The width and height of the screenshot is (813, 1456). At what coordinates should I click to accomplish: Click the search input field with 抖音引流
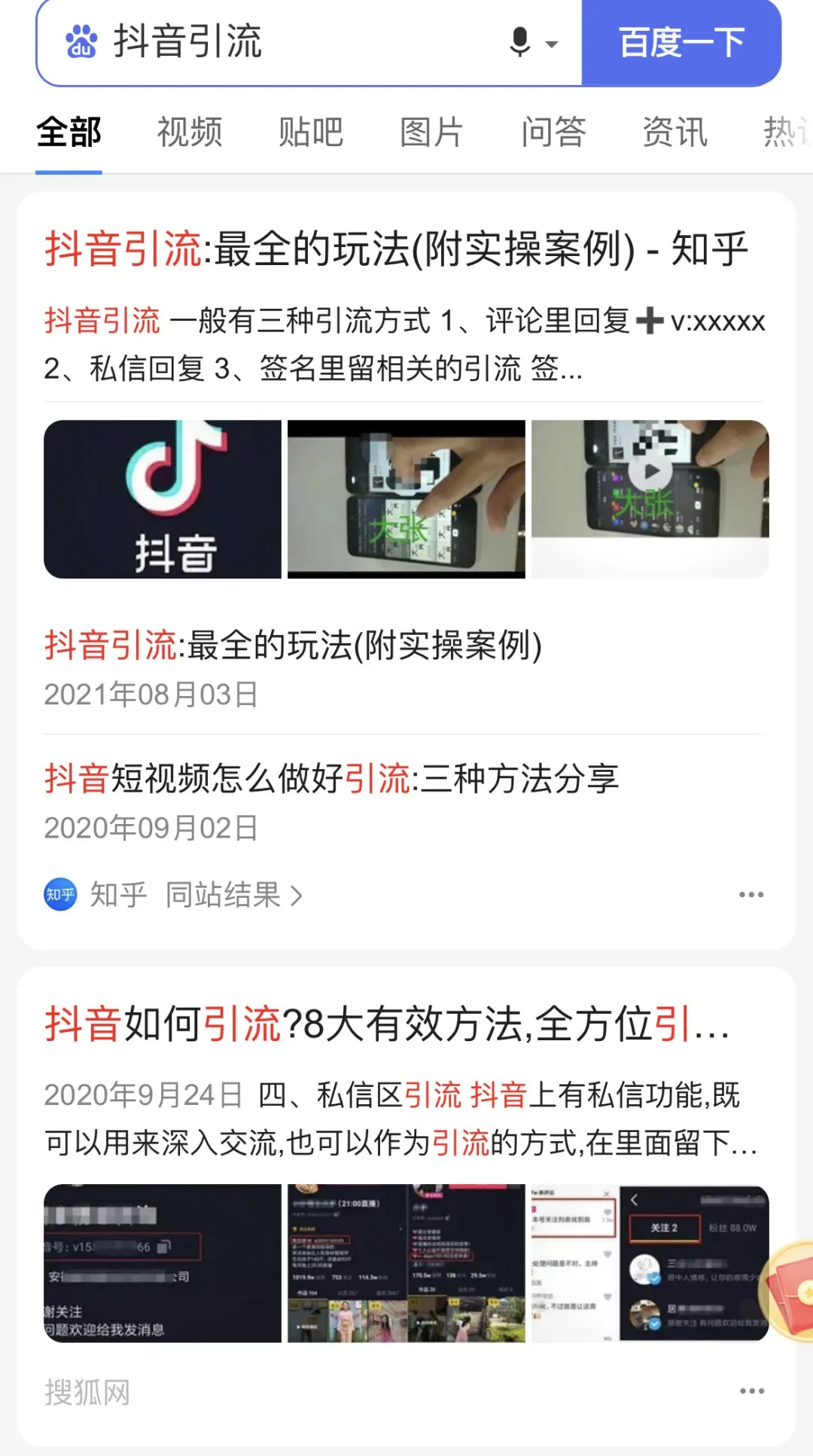(263, 42)
